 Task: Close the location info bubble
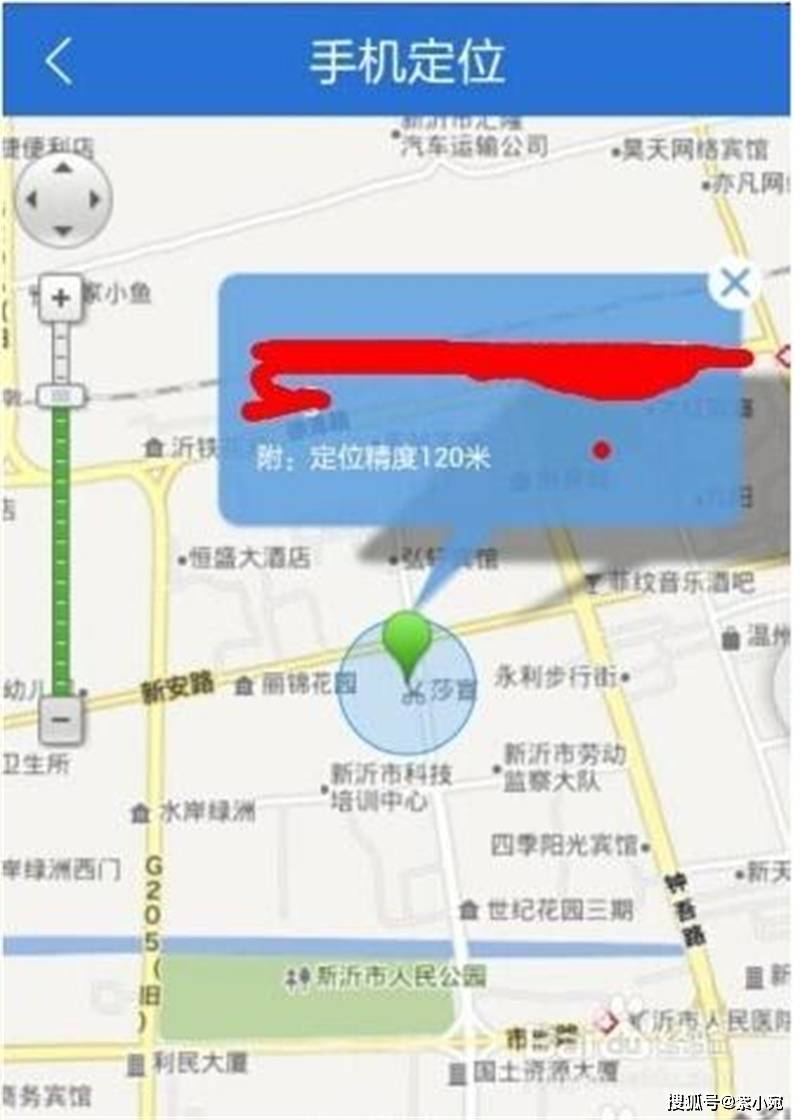coord(735,284)
